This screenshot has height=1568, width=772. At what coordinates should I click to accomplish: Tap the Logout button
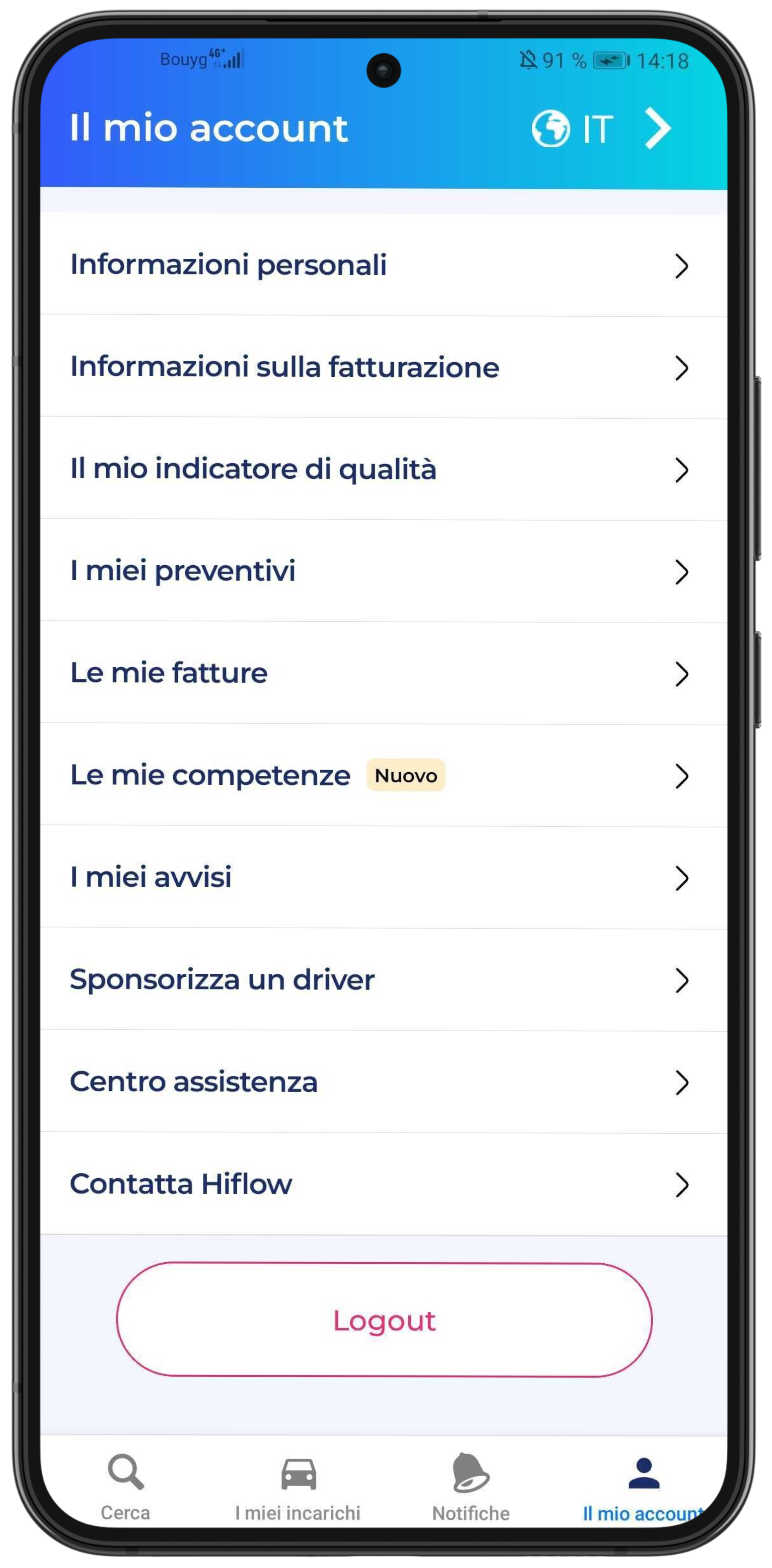[384, 1319]
